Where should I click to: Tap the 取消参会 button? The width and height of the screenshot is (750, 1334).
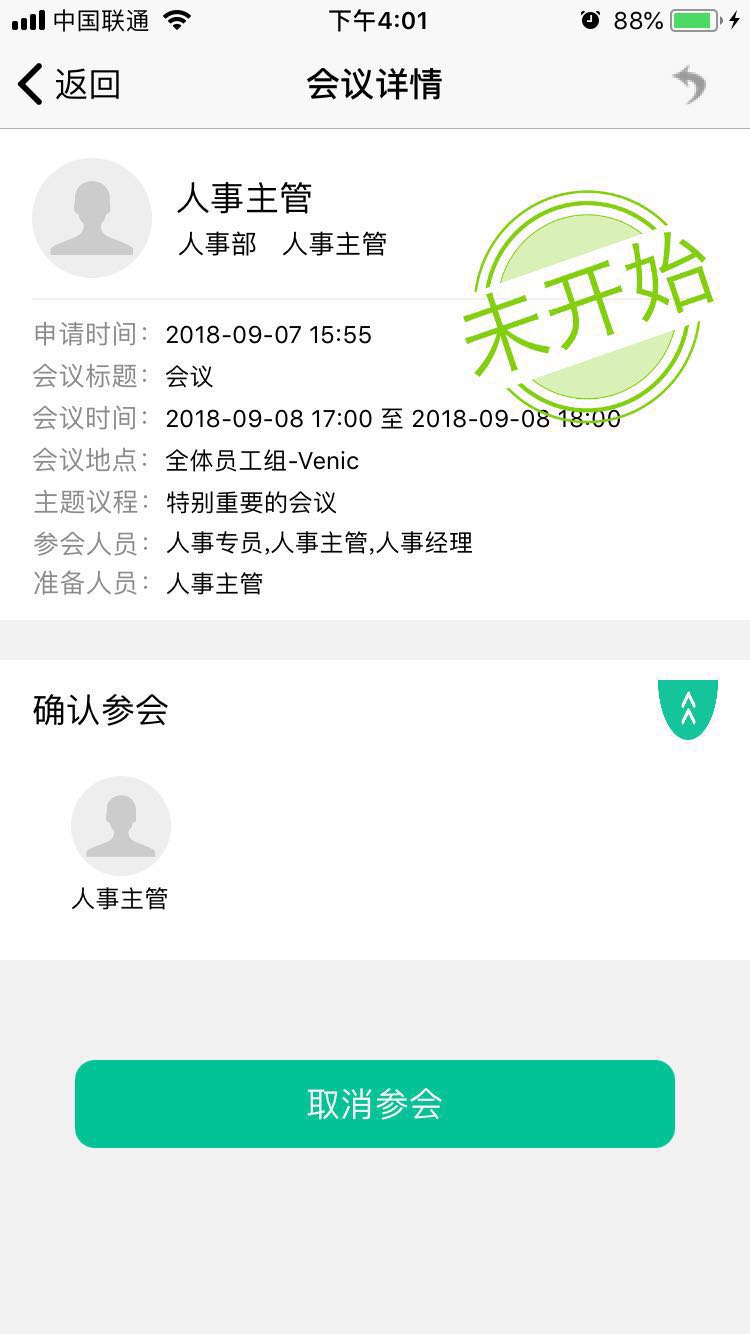(375, 1104)
